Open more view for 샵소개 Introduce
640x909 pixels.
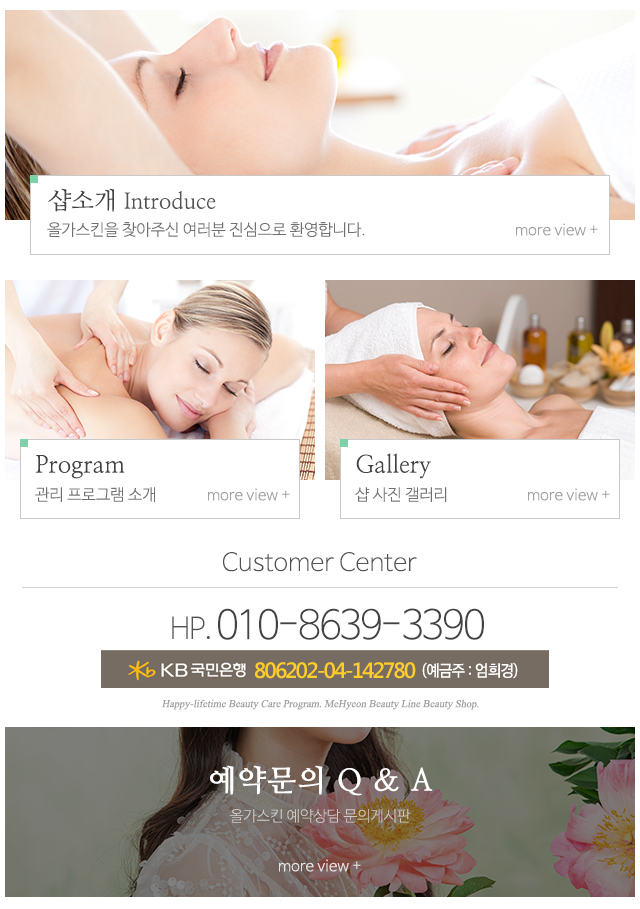click(555, 230)
